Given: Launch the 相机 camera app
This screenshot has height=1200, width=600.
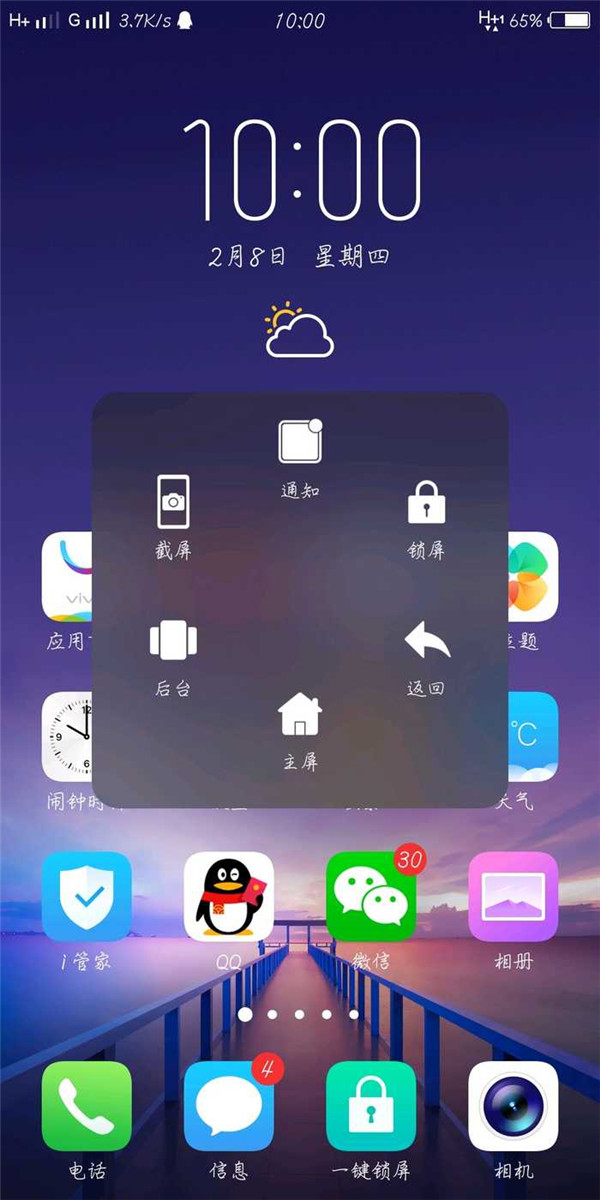Looking at the screenshot, I should 513,1106.
